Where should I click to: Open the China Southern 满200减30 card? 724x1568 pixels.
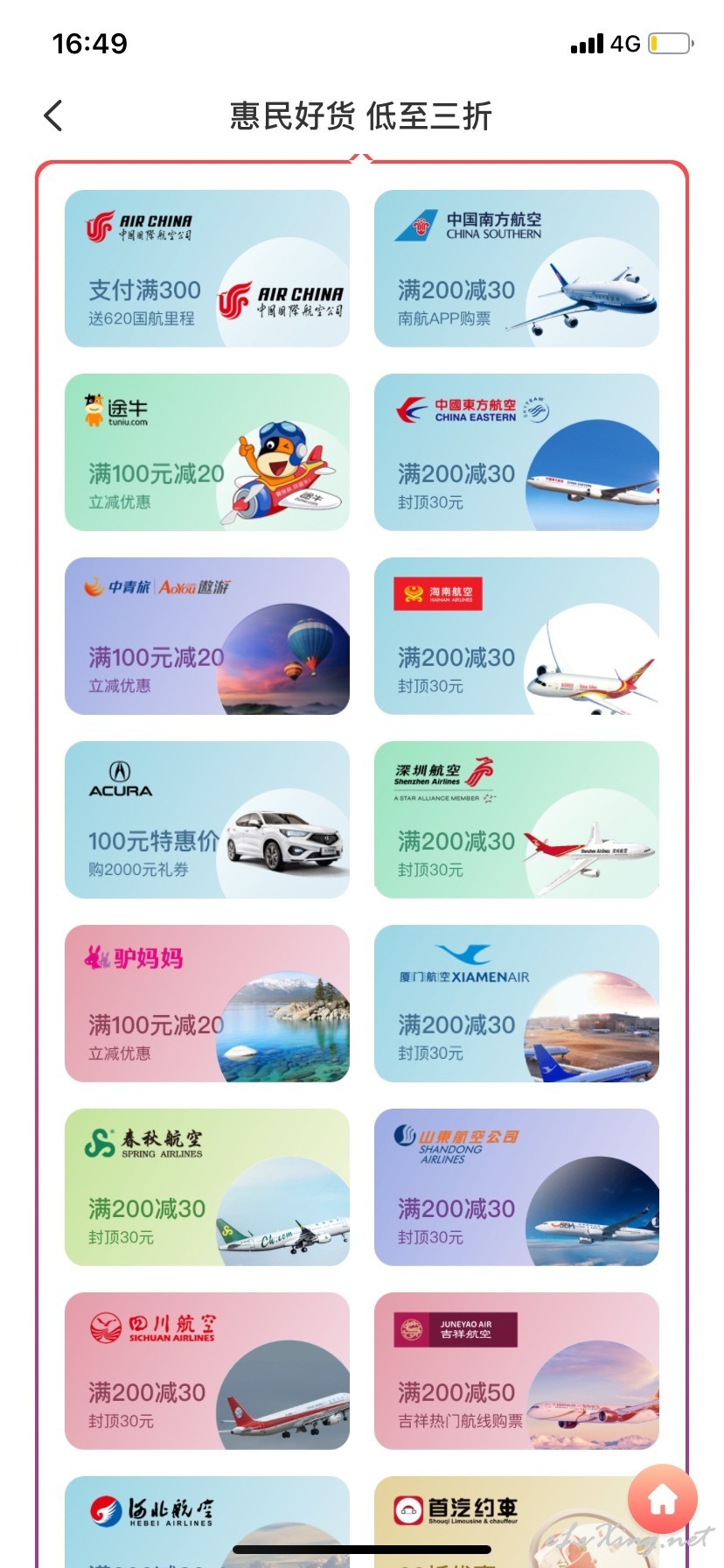(x=517, y=269)
